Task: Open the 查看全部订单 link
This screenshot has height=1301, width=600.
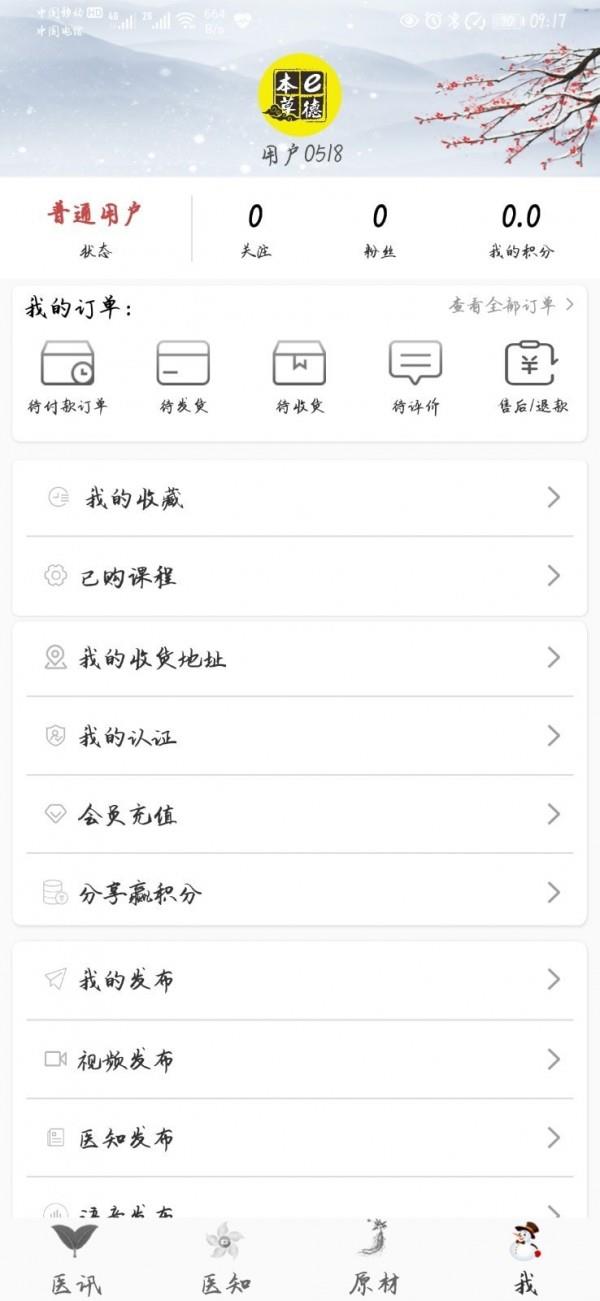Action: [511, 305]
